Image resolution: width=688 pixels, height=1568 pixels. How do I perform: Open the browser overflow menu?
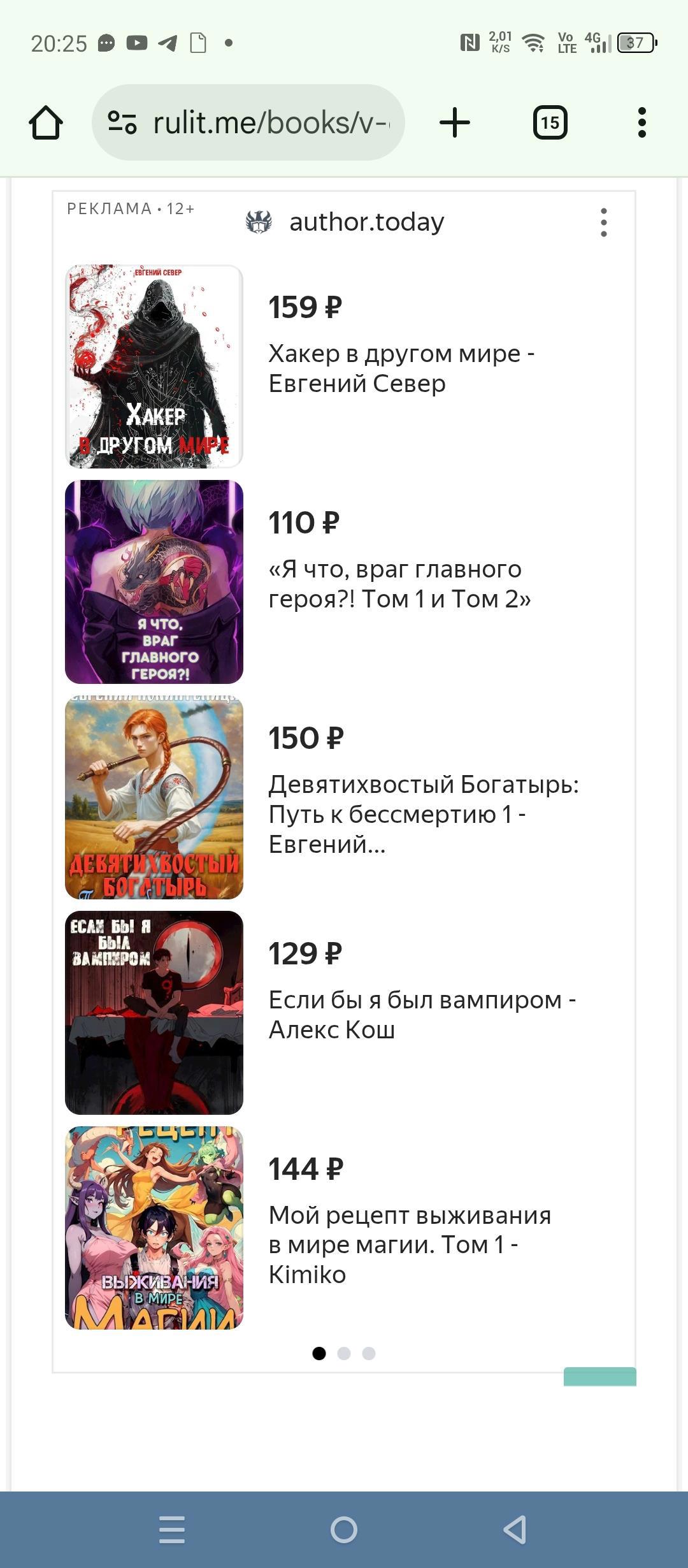click(641, 122)
